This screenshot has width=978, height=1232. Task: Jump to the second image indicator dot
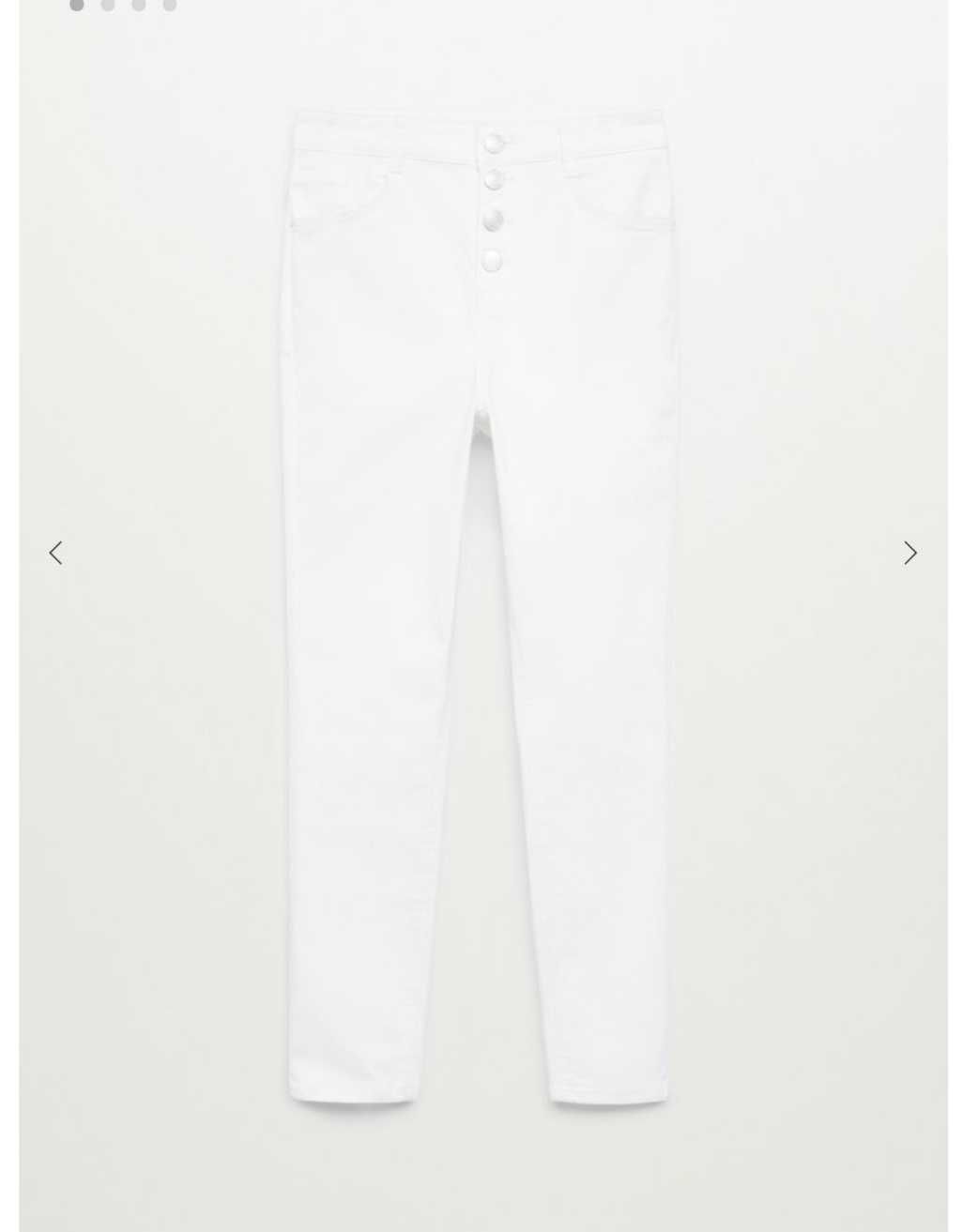(108, 5)
